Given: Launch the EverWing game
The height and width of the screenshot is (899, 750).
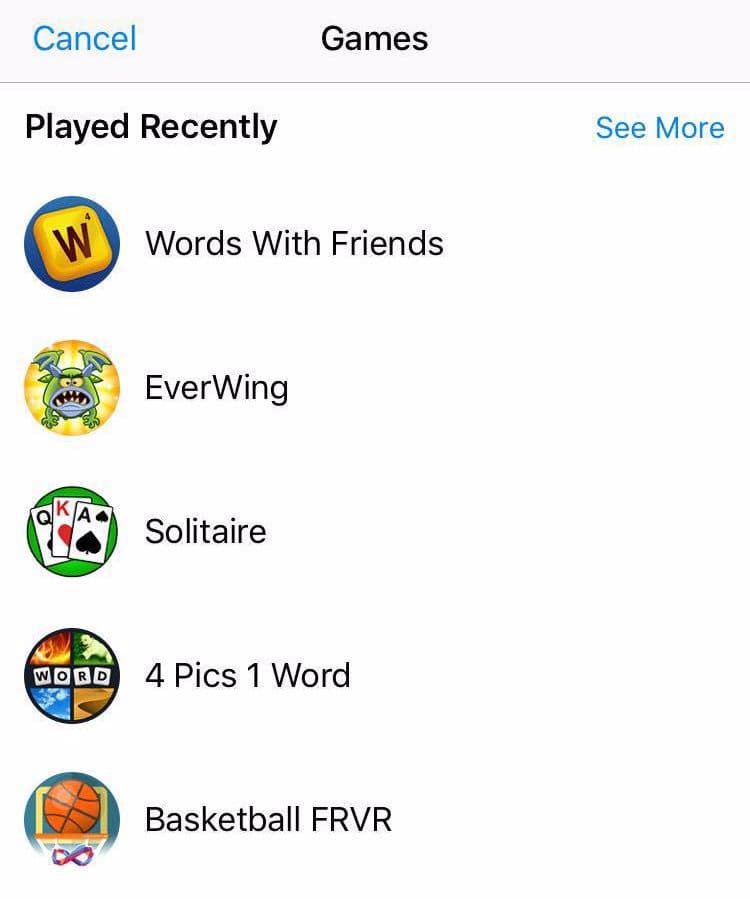Looking at the screenshot, I should tap(216, 387).
